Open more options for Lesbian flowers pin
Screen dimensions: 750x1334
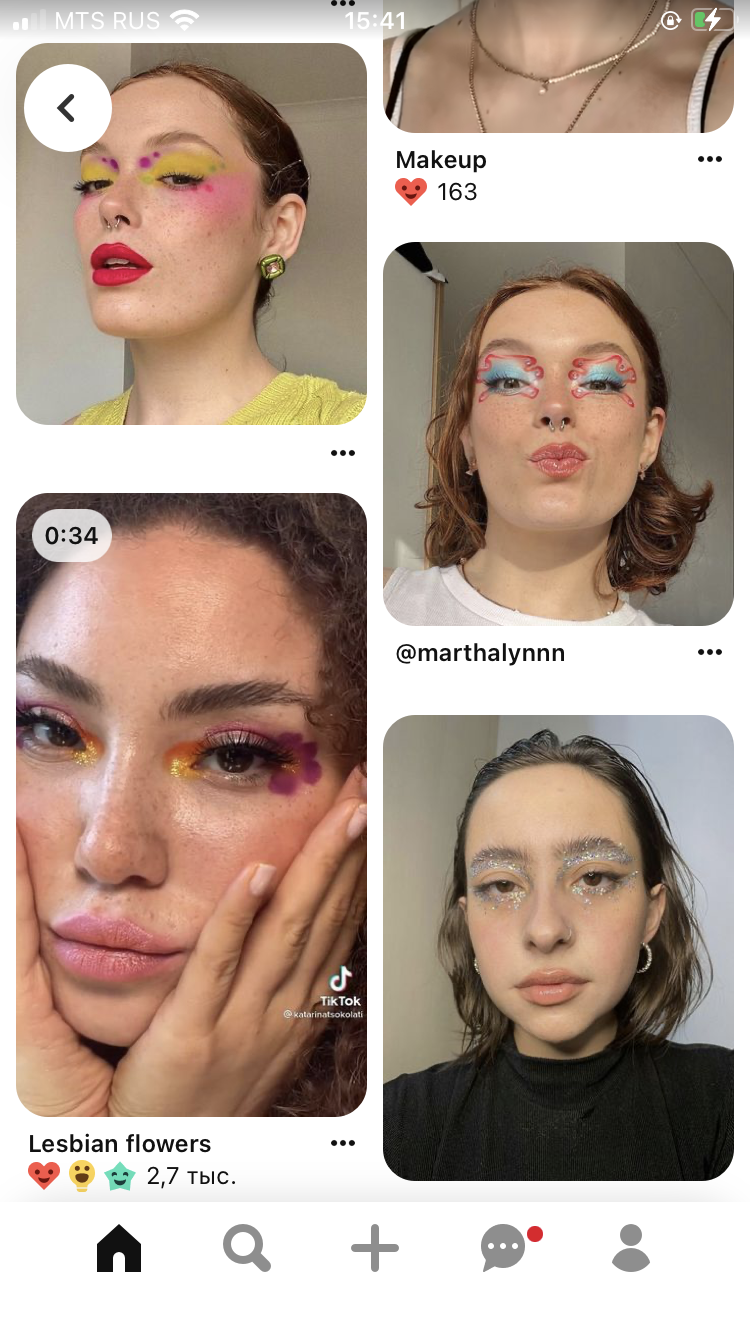click(x=343, y=1143)
